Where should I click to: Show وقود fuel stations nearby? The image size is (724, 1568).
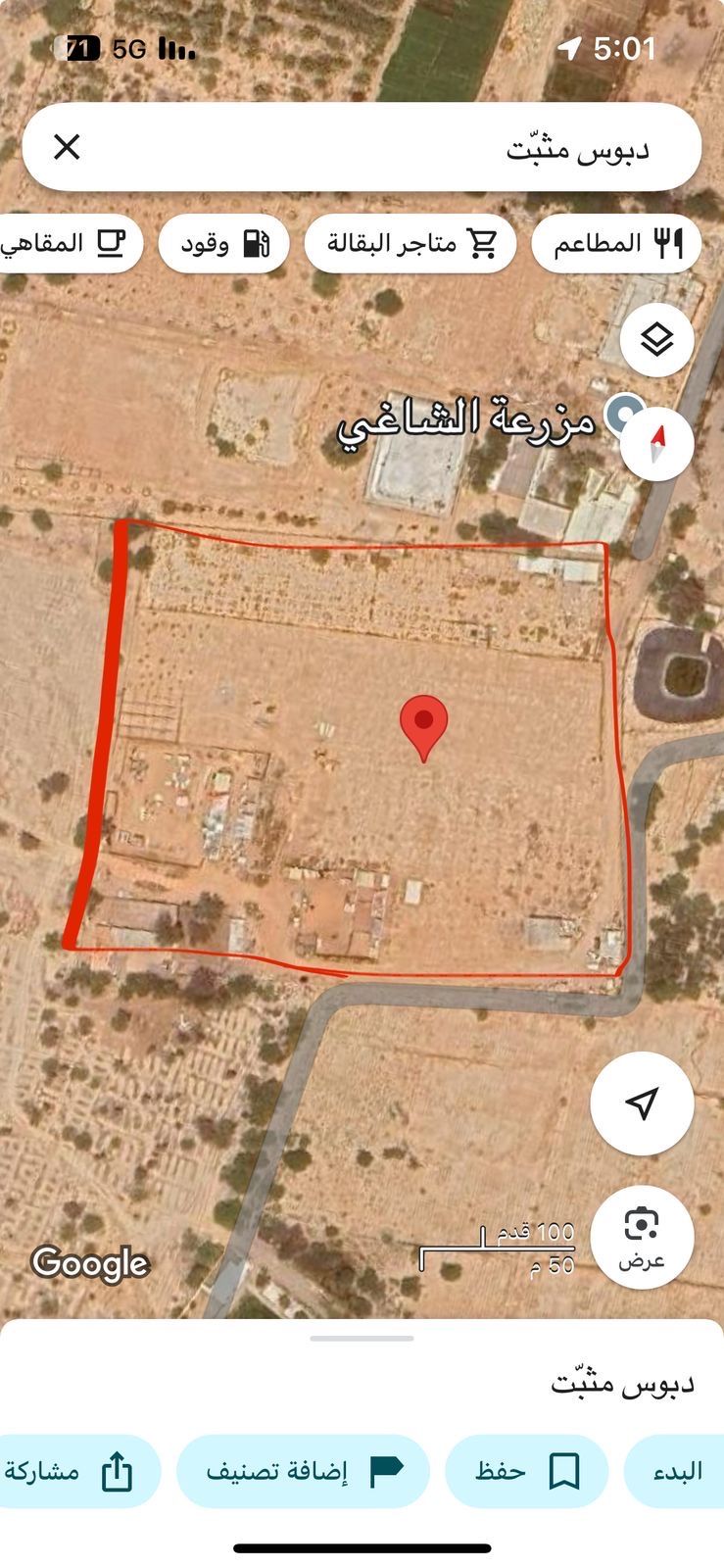click(x=223, y=243)
